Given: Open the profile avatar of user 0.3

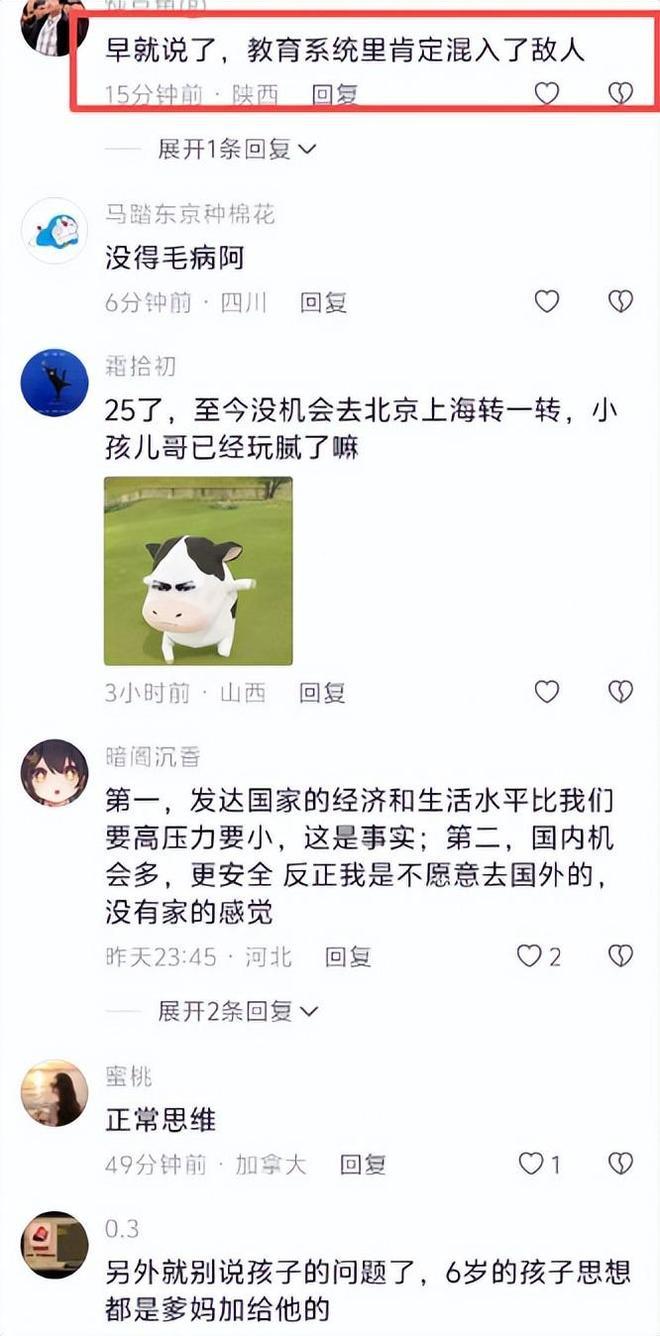Looking at the screenshot, I should [55, 1245].
